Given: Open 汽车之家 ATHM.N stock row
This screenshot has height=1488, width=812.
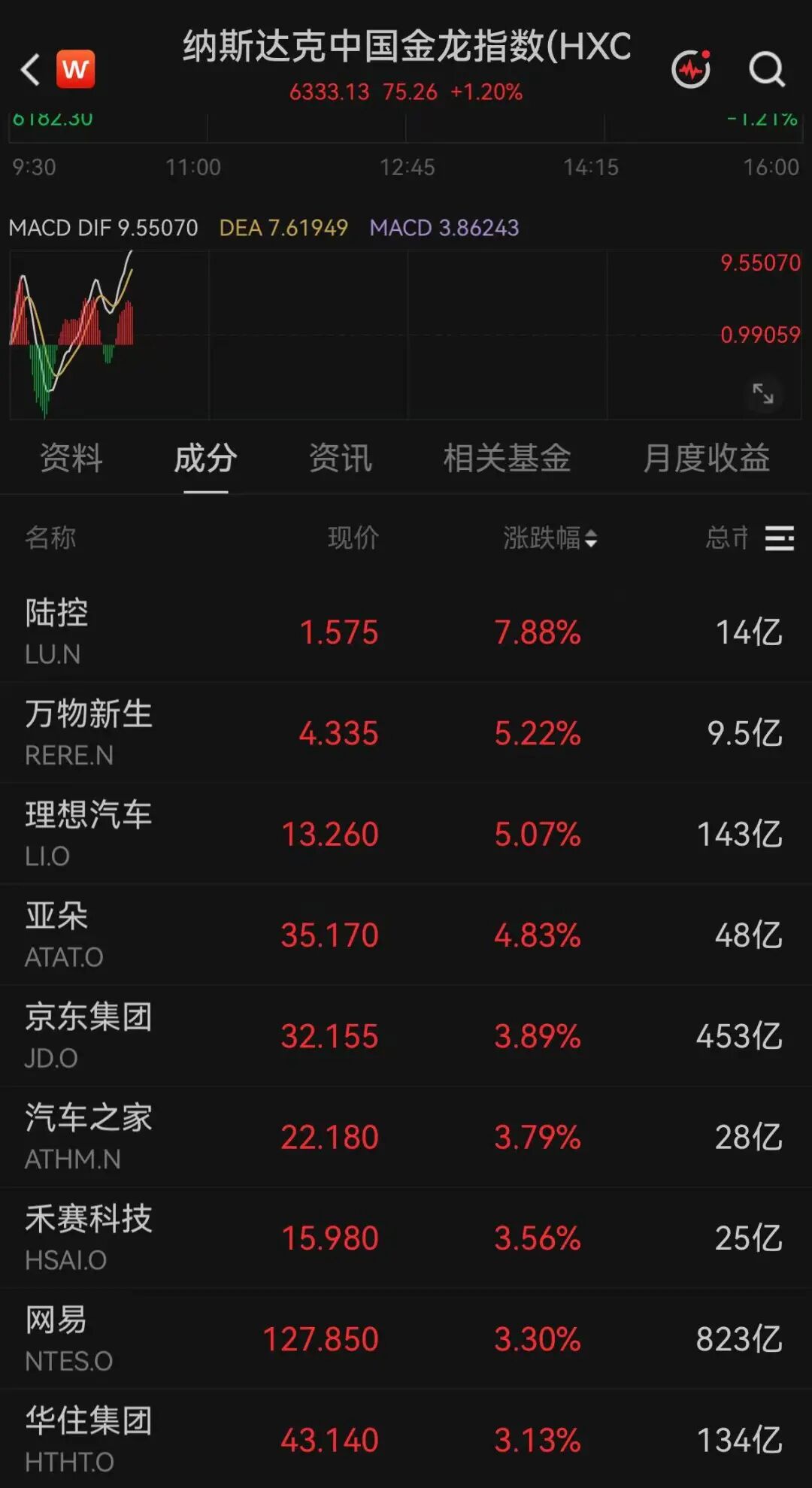Looking at the screenshot, I should point(406,1137).
